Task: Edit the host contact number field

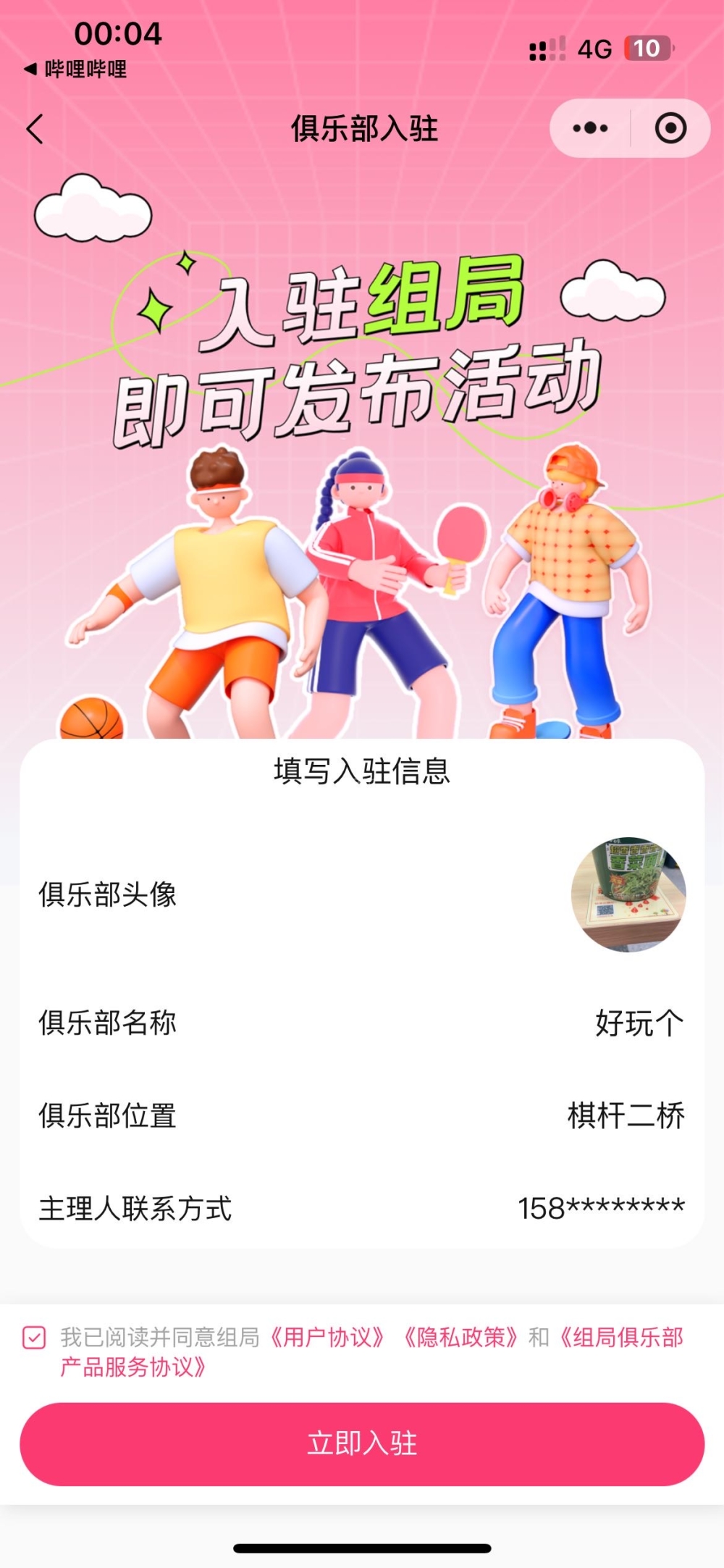Action: coord(600,1208)
